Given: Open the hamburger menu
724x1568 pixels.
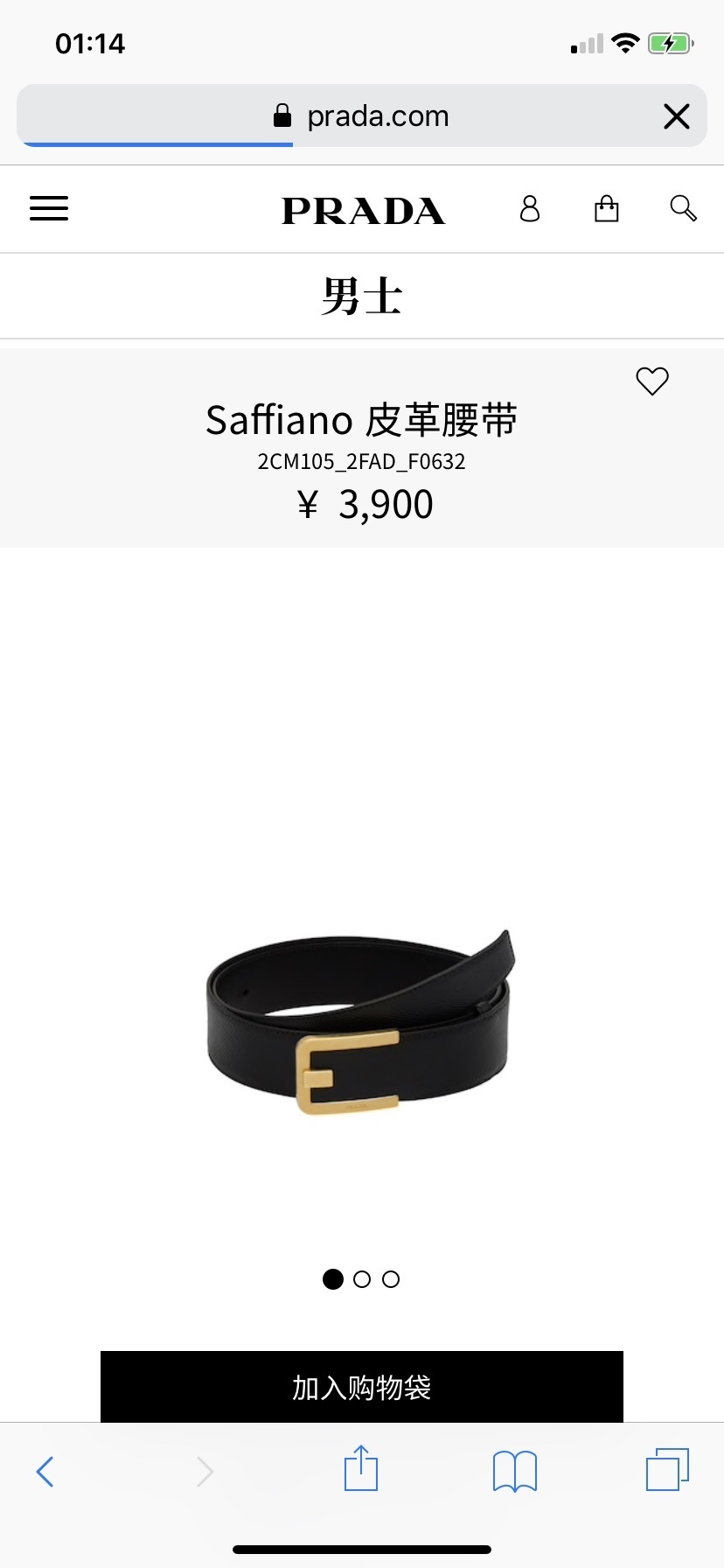Looking at the screenshot, I should tap(49, 208).
